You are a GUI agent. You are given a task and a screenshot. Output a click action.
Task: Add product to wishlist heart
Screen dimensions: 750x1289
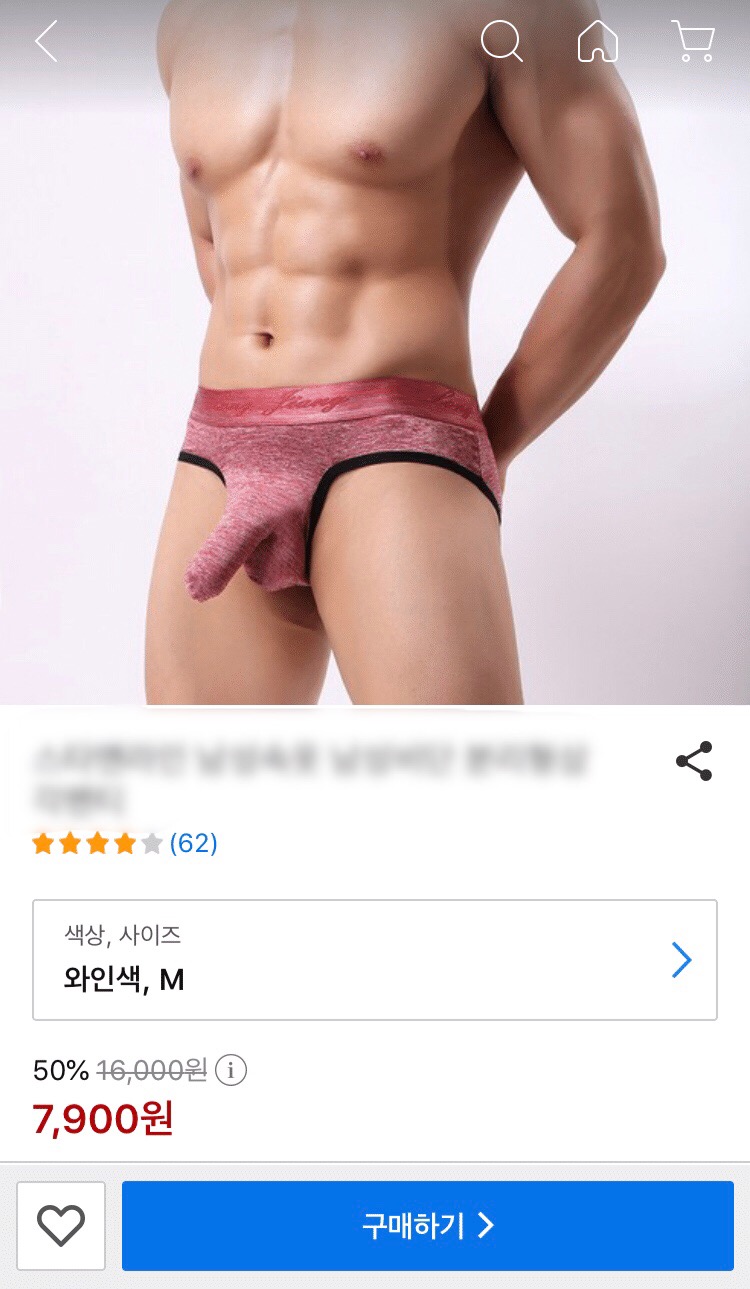pos(61,1225)
